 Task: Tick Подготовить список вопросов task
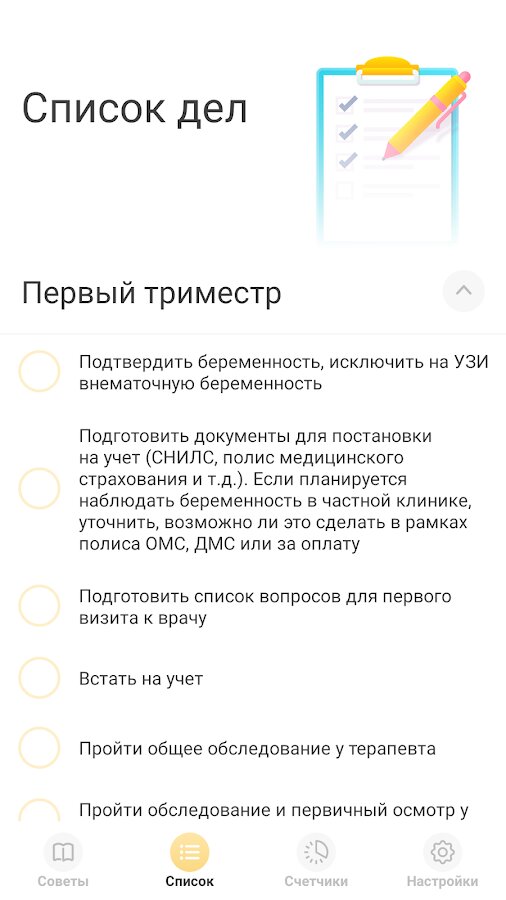(x=40, y=606)
